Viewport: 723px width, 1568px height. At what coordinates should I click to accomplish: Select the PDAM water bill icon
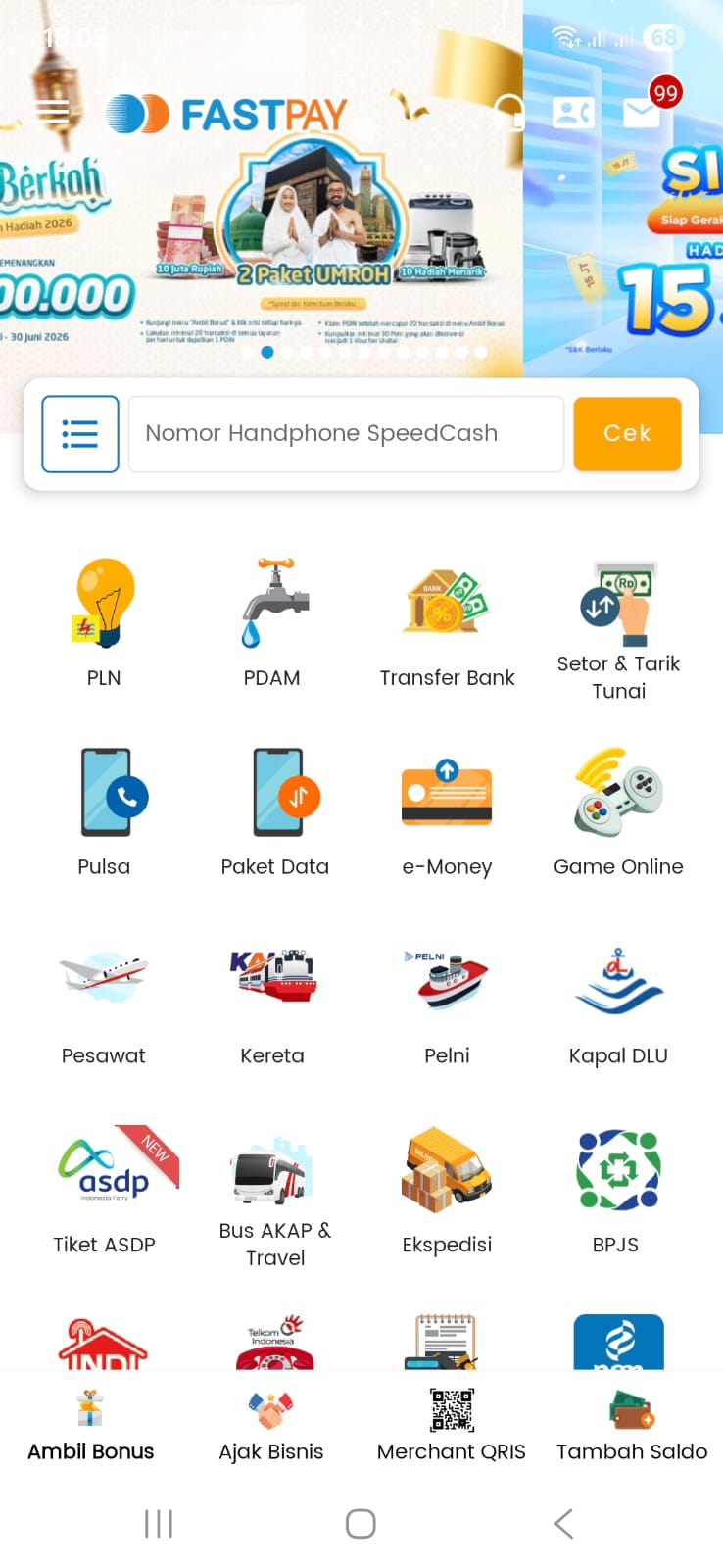pyautogui.click(x=274, y=608)
